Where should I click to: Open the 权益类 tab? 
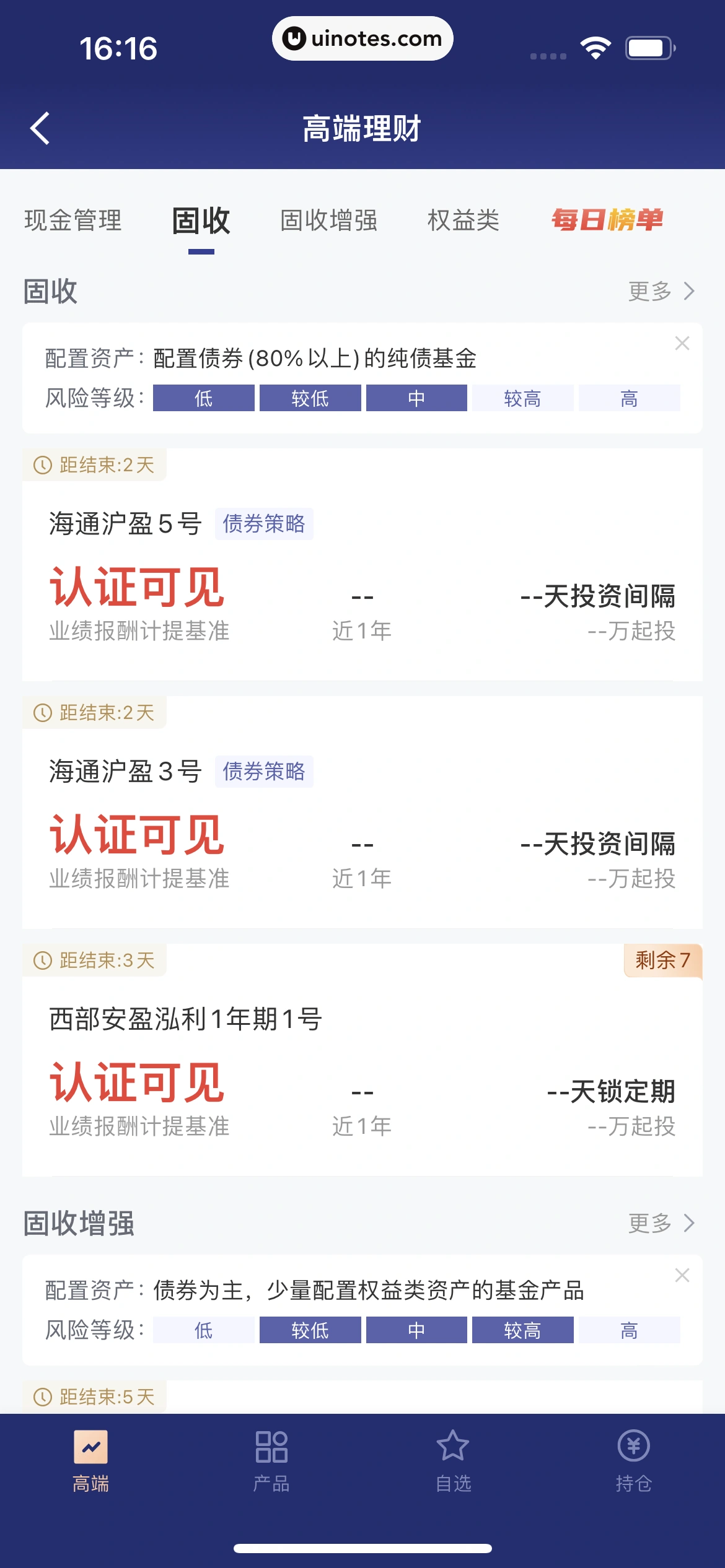coord(463,220)
